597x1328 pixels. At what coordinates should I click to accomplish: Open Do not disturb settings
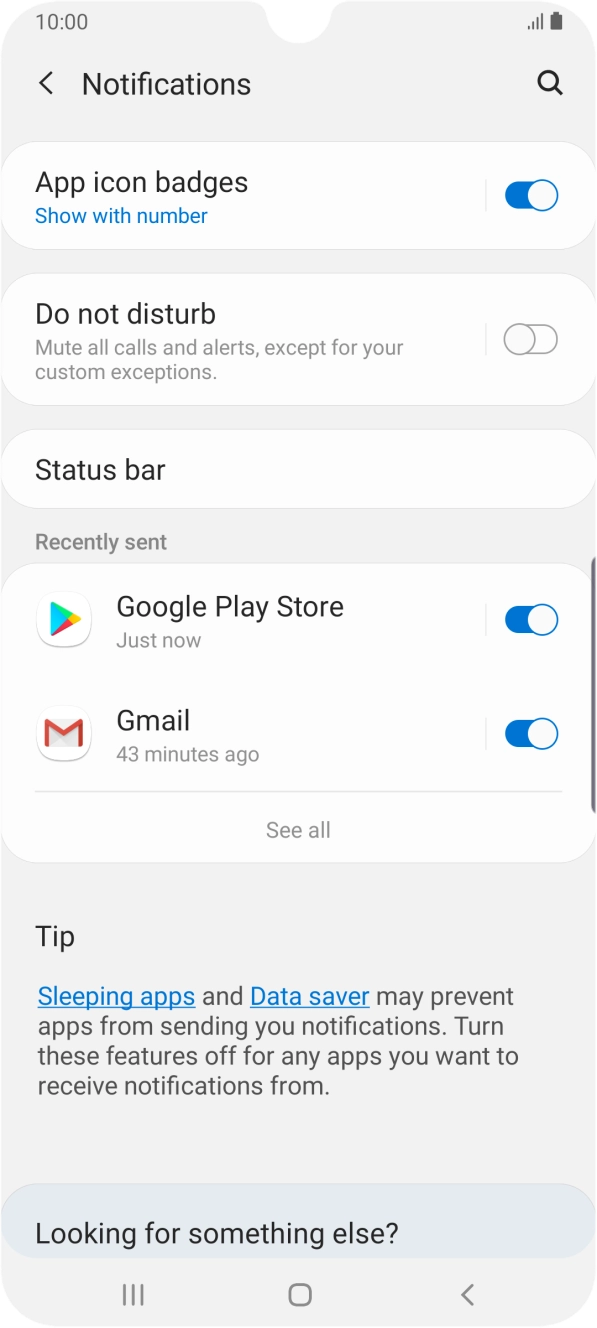pos(245,340)
